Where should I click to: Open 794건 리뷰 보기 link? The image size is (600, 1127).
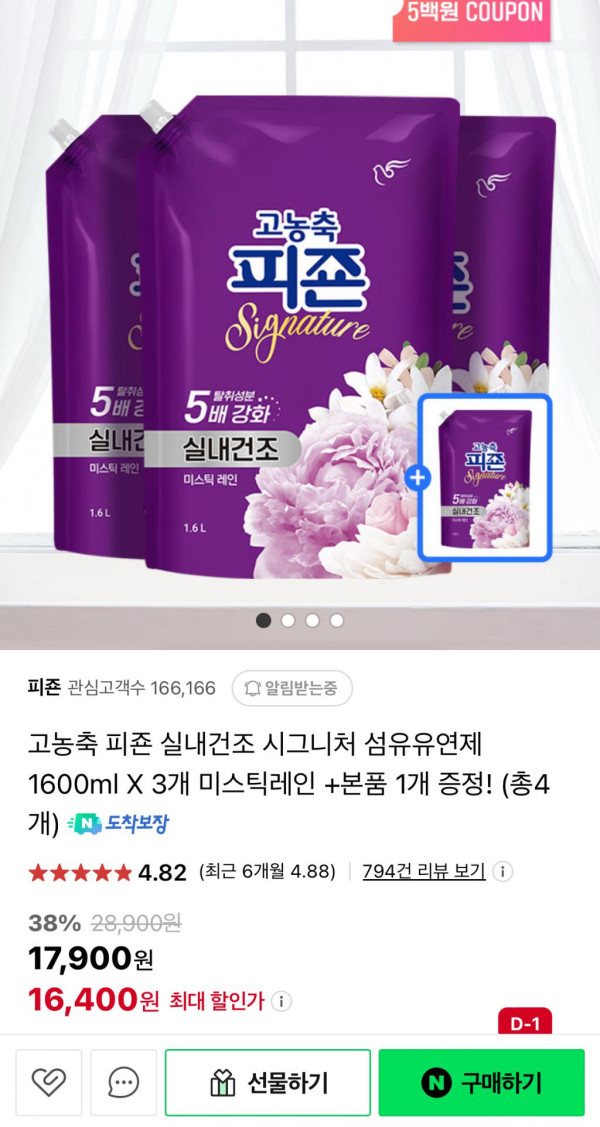click(424, 871)
